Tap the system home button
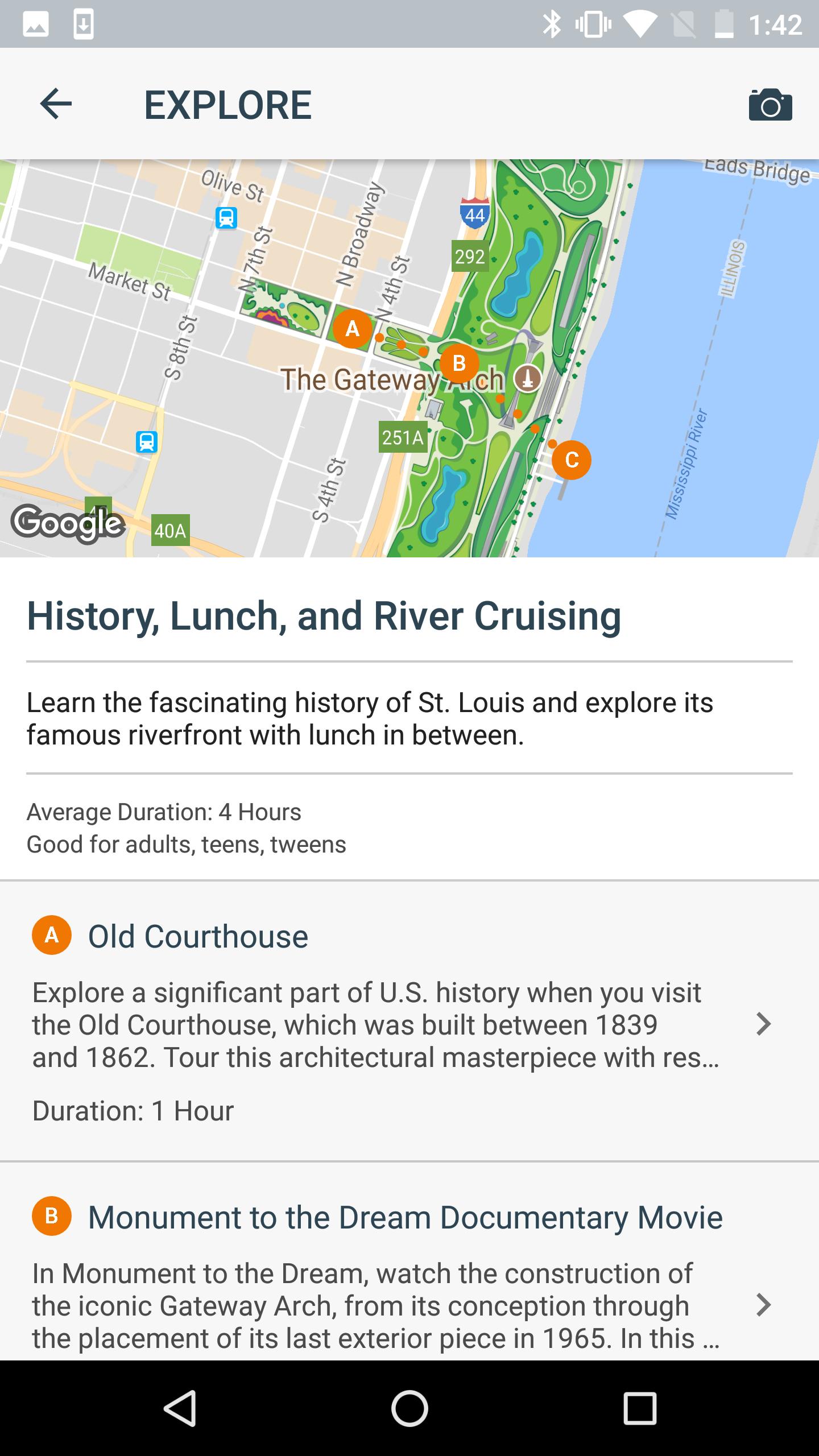Image resolution: width=819 pixels, height=1456 pixels. click(x=409, y=1408)
